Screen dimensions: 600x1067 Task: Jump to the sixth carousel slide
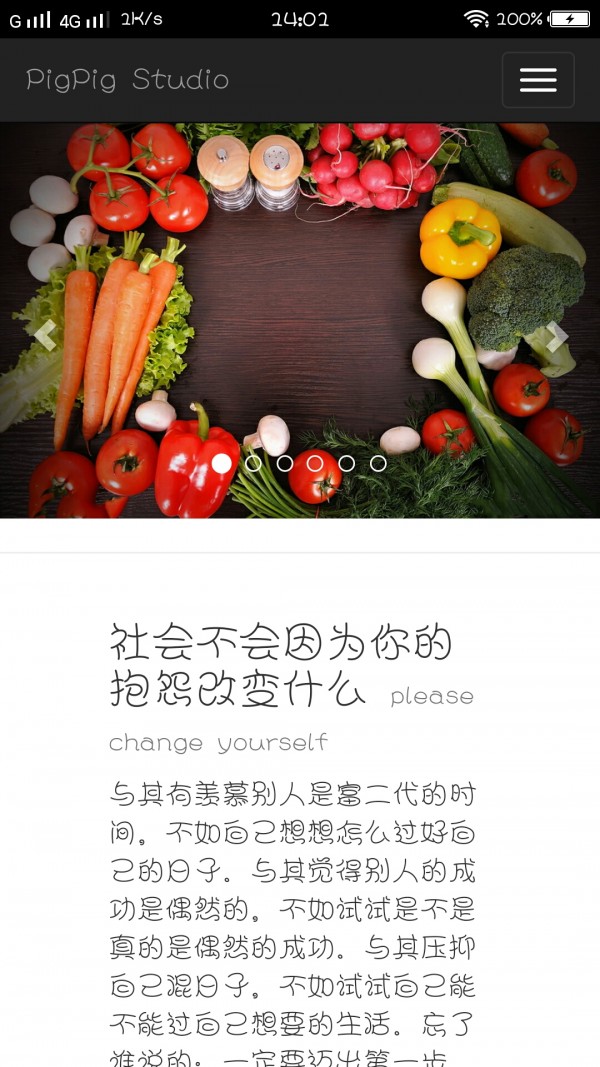click(378, 463)
